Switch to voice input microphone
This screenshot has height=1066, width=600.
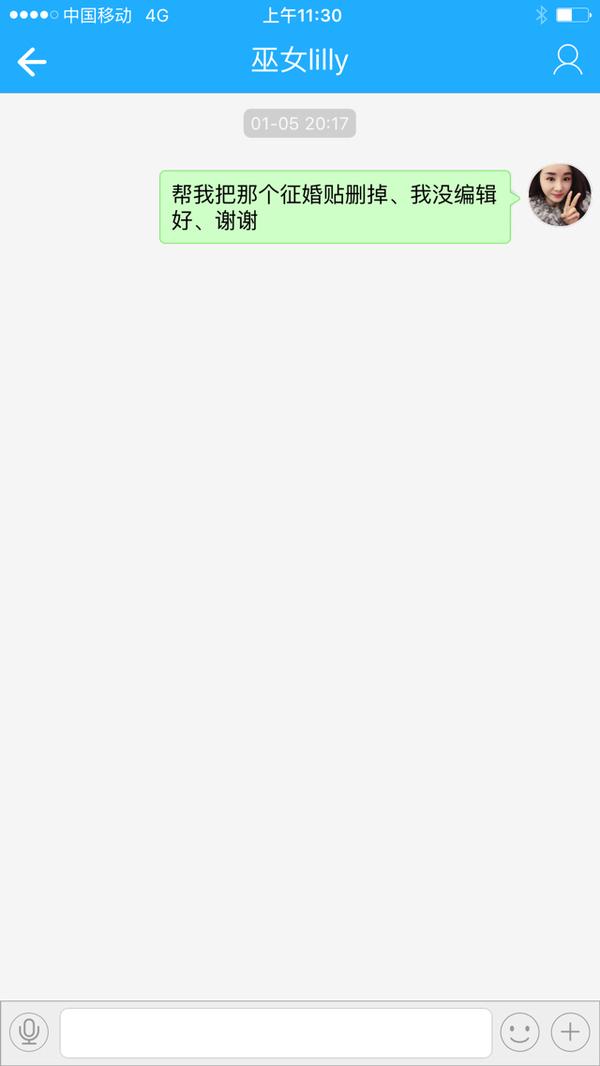pos(29,1032)
